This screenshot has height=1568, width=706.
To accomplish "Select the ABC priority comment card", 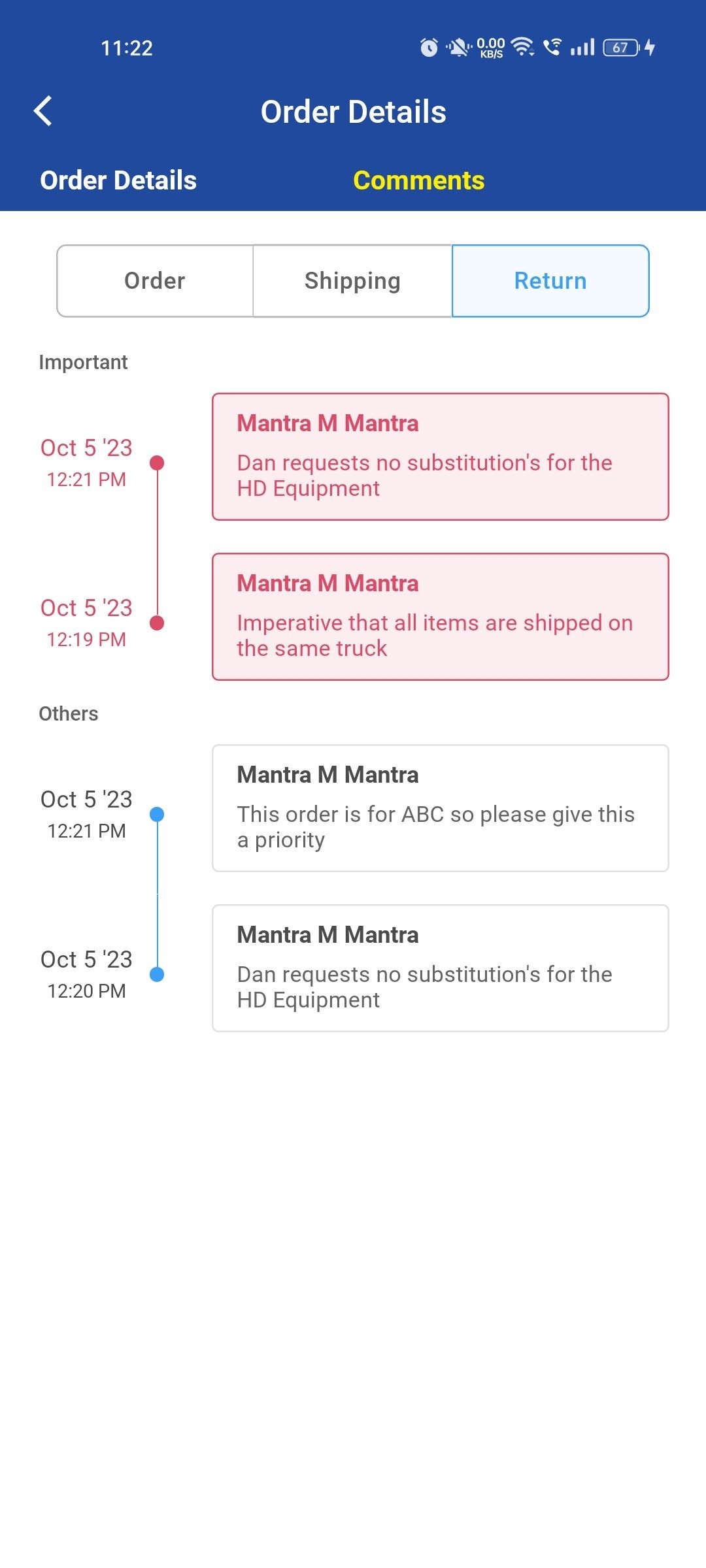I will pos(440,807).
